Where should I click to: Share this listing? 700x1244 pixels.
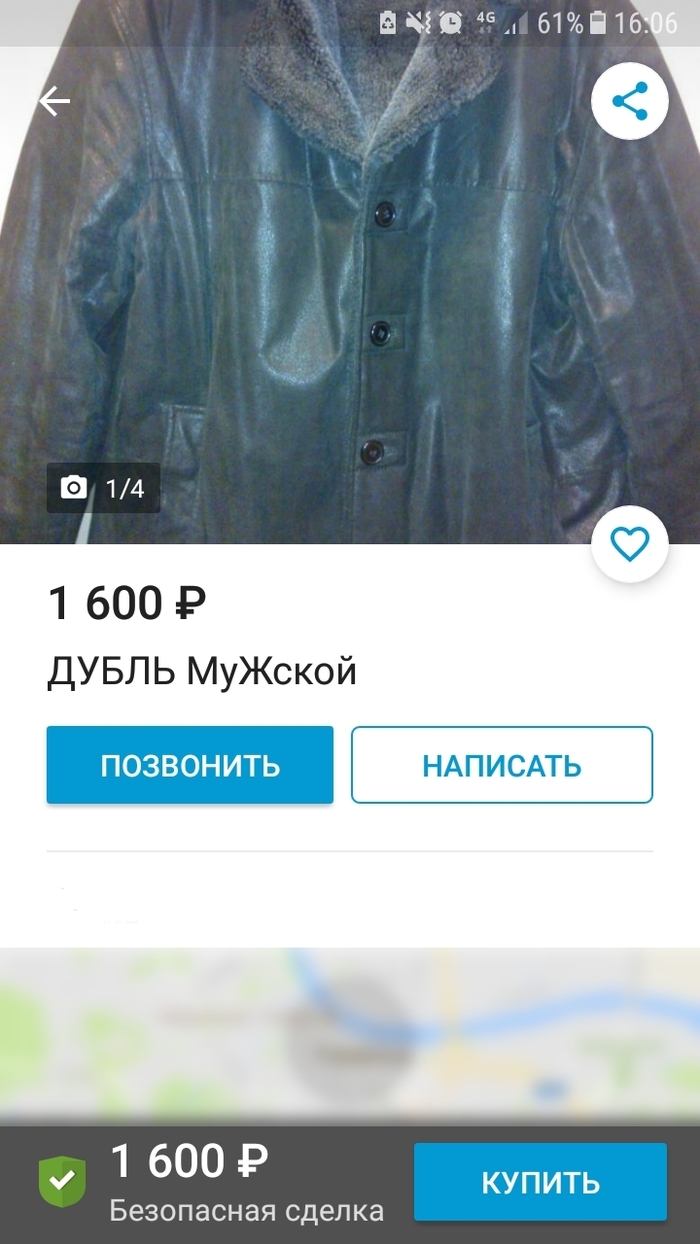[x=629, y=101]
